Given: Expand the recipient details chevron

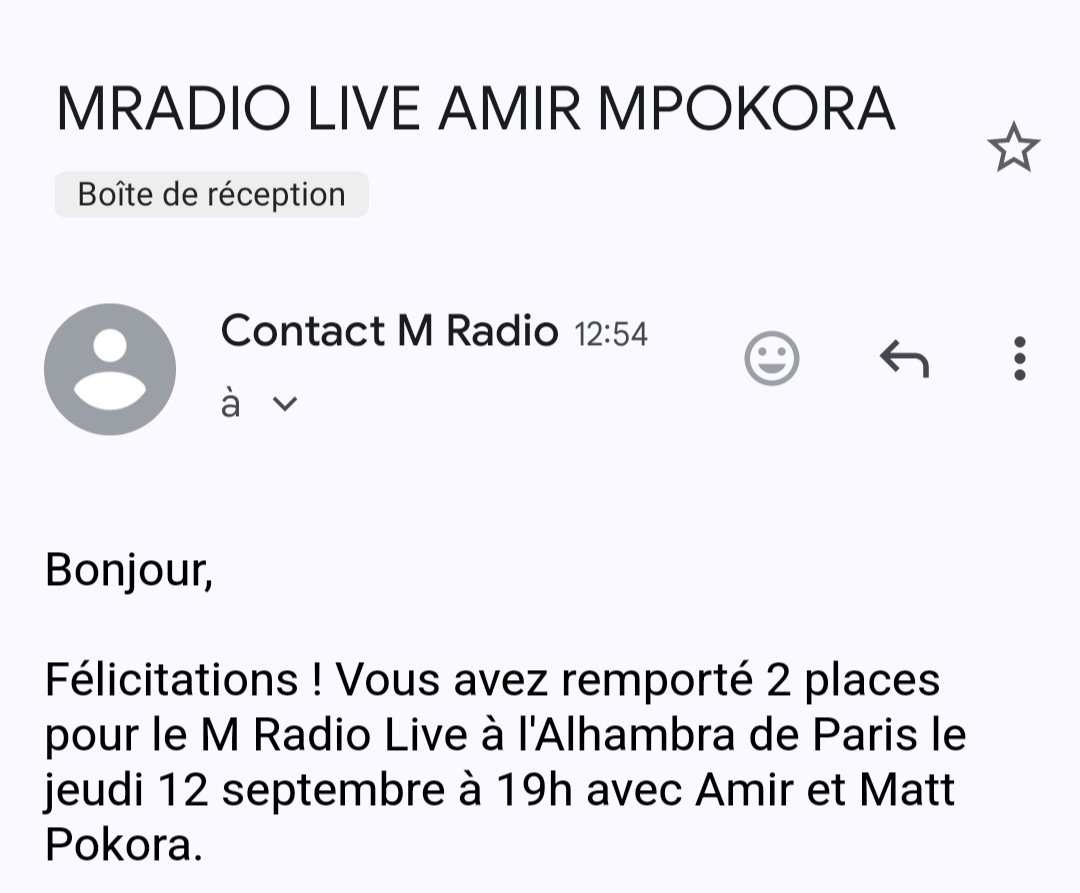Looking at the screenshot, I should point(285,404).
